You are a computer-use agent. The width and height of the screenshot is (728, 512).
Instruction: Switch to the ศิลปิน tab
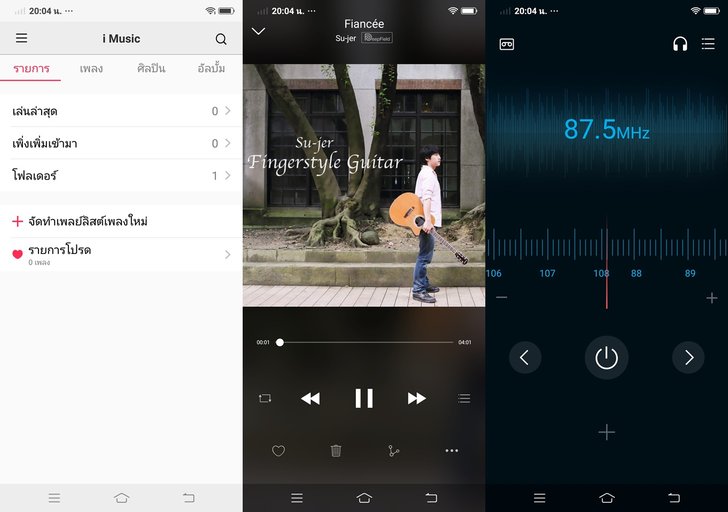[x=151, y=69]
